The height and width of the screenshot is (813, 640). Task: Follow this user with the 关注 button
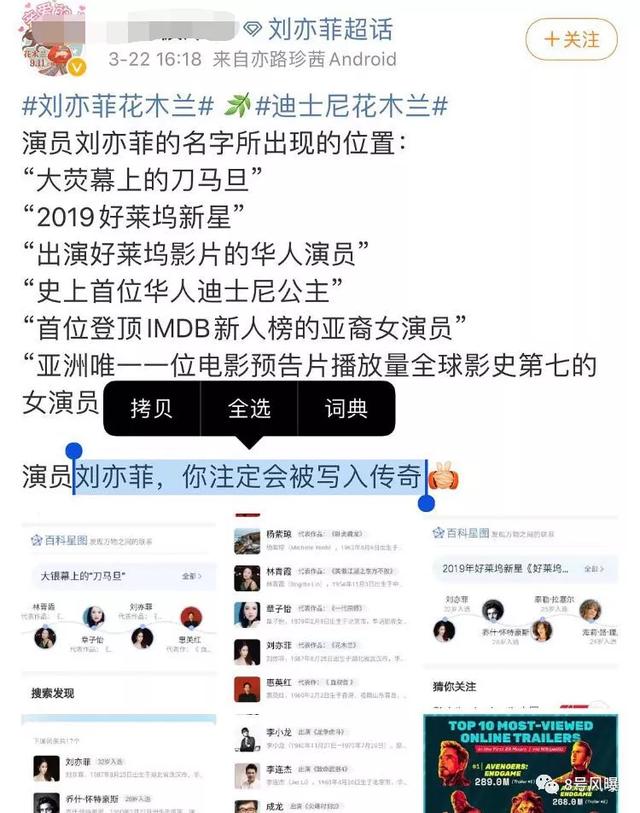571,40
